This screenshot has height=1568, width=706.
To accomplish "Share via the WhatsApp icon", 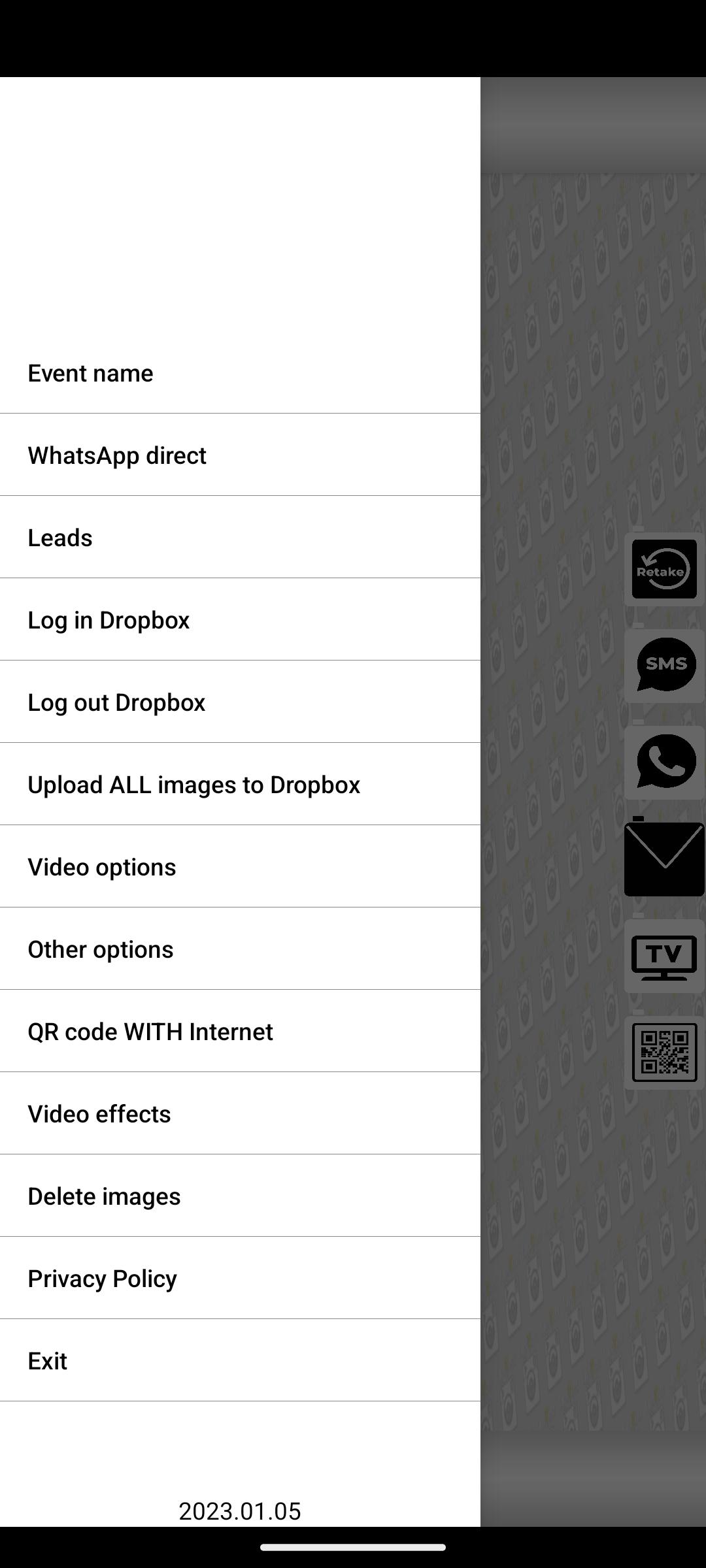I will [x=664, y=762].
